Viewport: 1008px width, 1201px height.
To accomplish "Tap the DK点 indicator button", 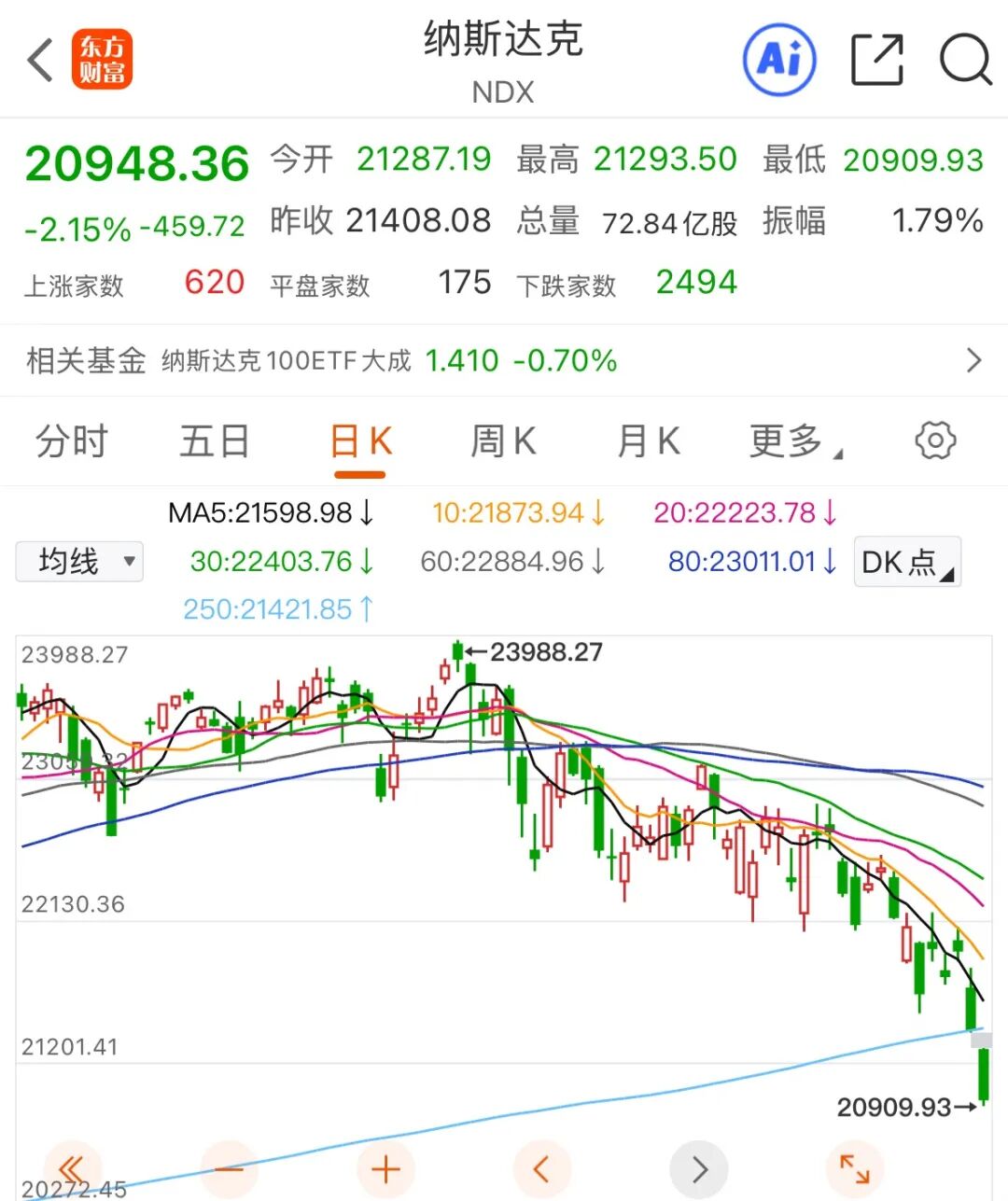I will [x=906, y=562].
